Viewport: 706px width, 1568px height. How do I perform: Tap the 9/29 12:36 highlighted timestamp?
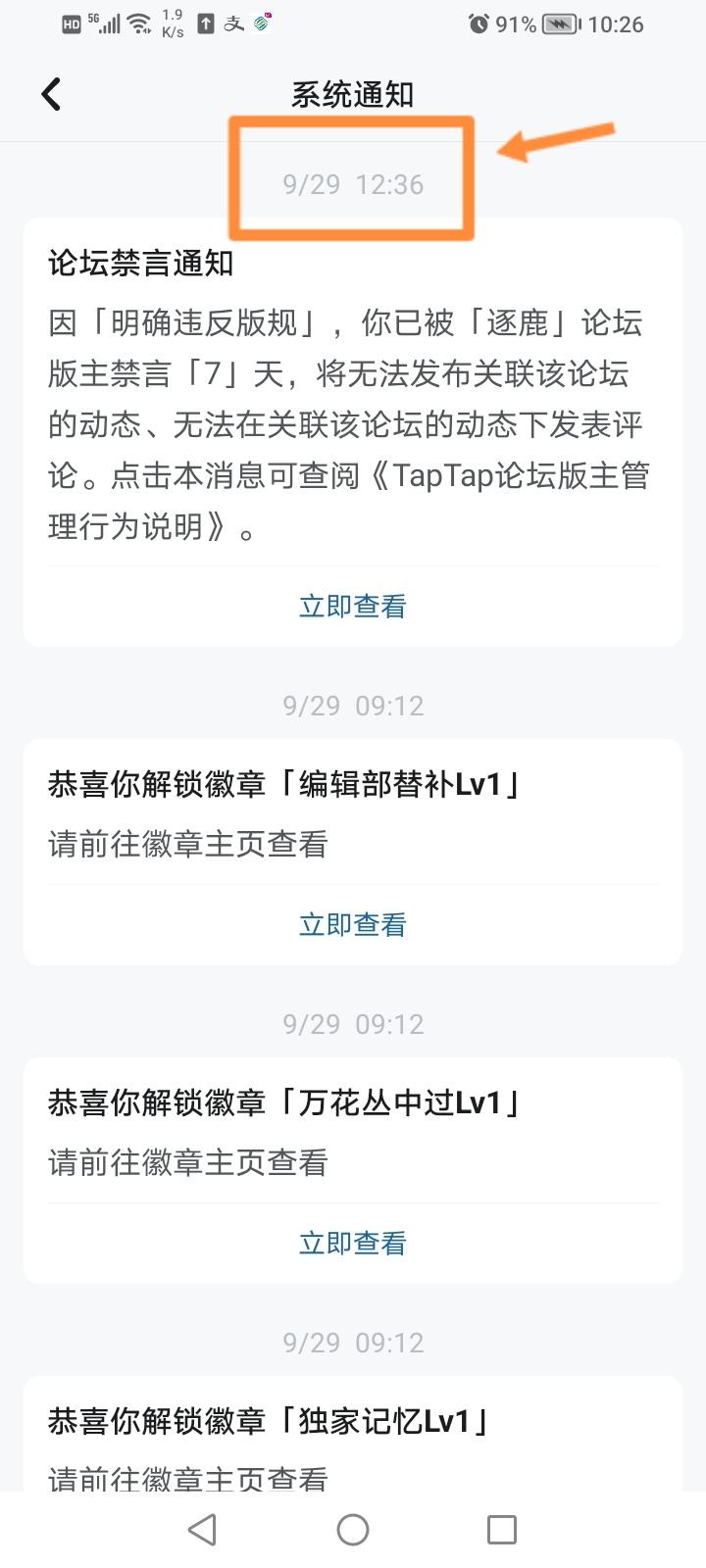click(353, 184)
